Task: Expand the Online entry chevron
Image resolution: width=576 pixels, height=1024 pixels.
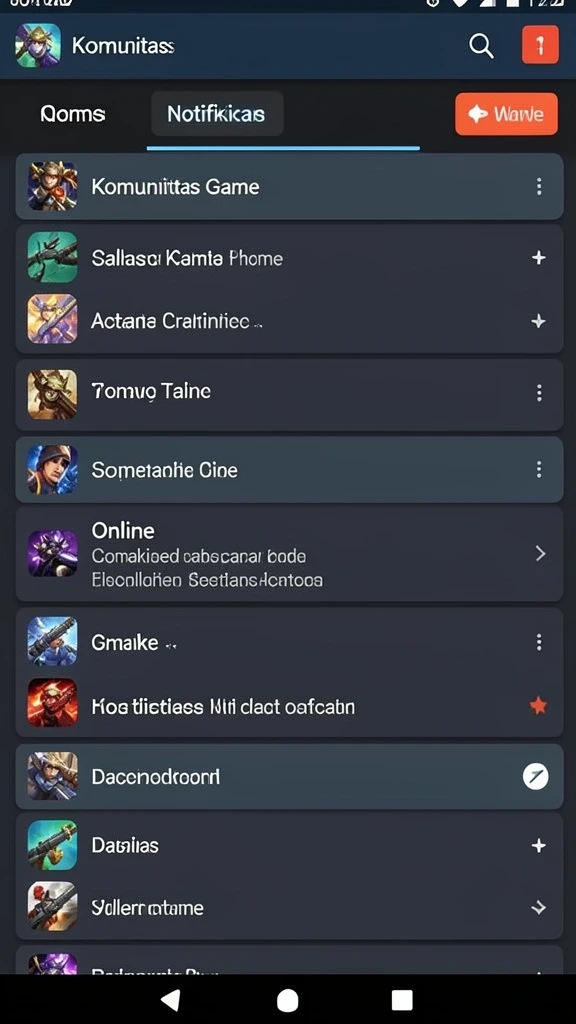Action: click(540, 554)
